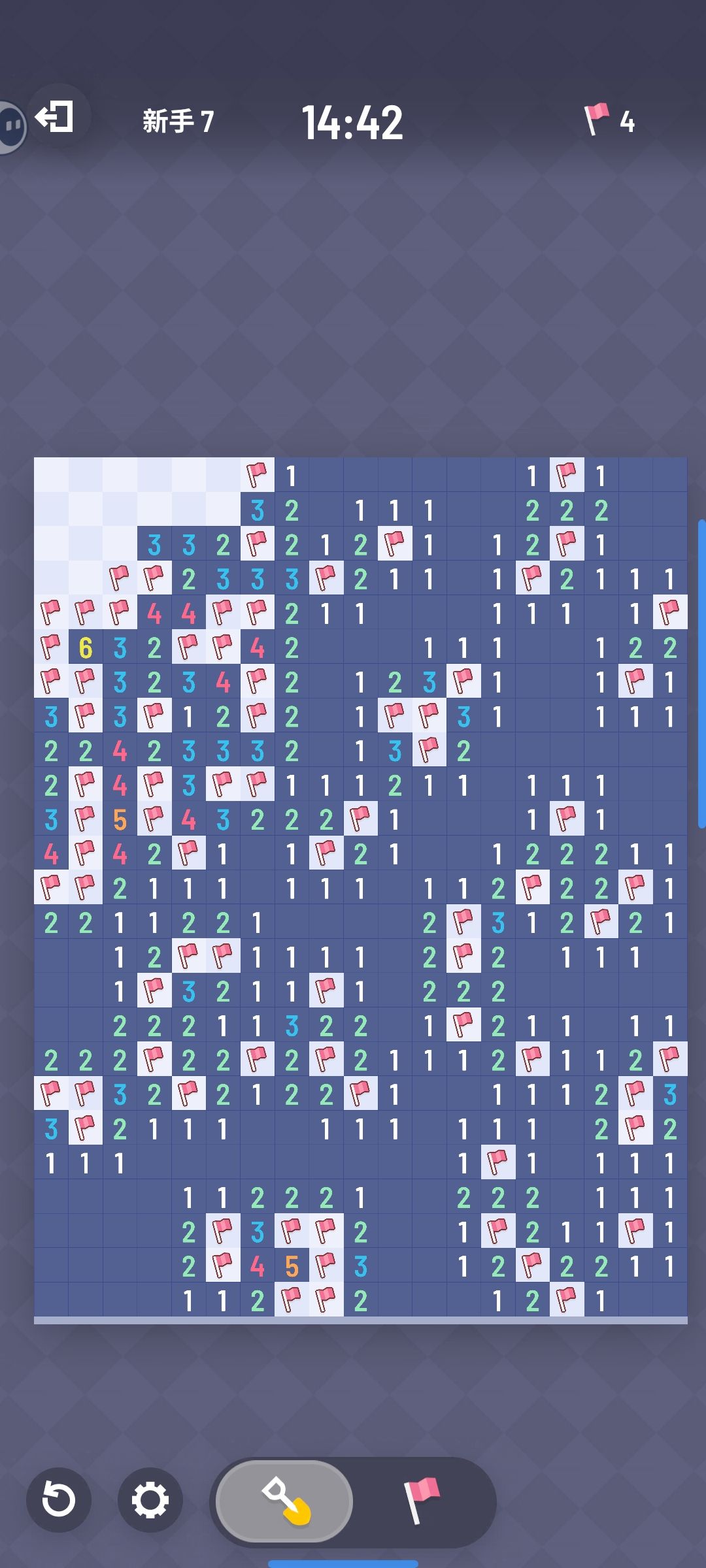Tap the vertical scrollbar beside the board
Screen dimensions: 706x1568
click(701, 674)
